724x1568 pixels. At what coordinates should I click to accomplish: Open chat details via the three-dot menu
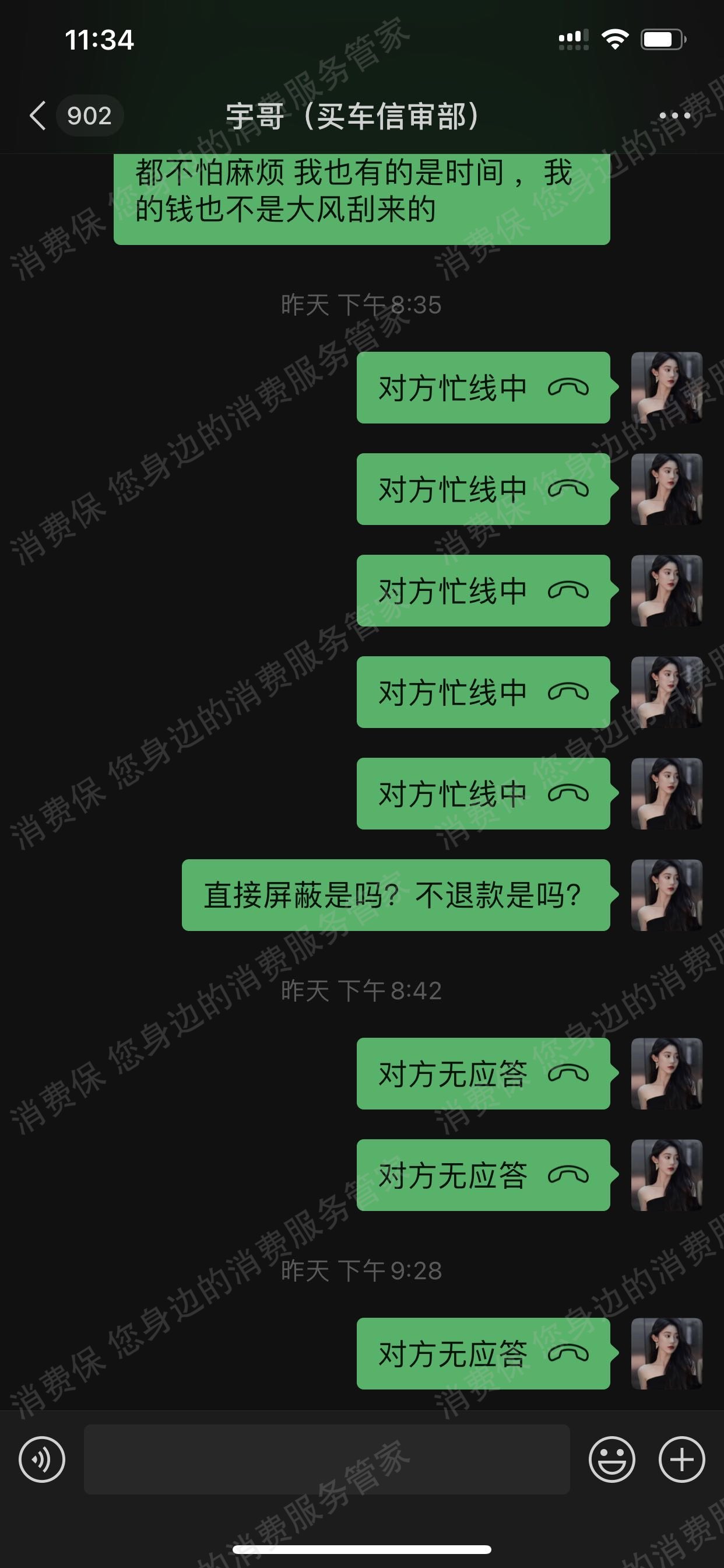[674, 116]
